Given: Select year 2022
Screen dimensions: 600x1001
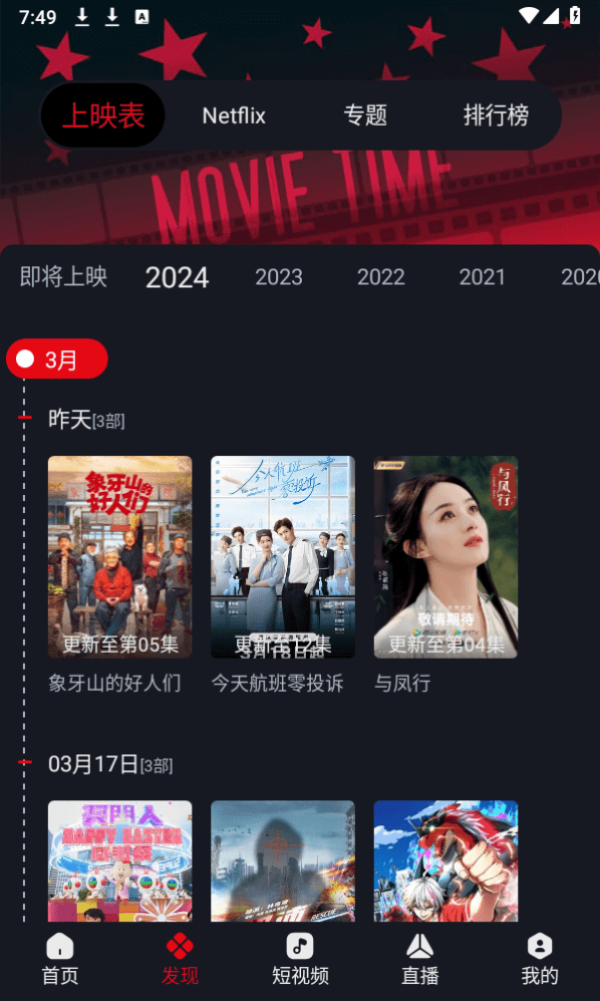Looking at the screenshot, I should (x=380, y=276).
